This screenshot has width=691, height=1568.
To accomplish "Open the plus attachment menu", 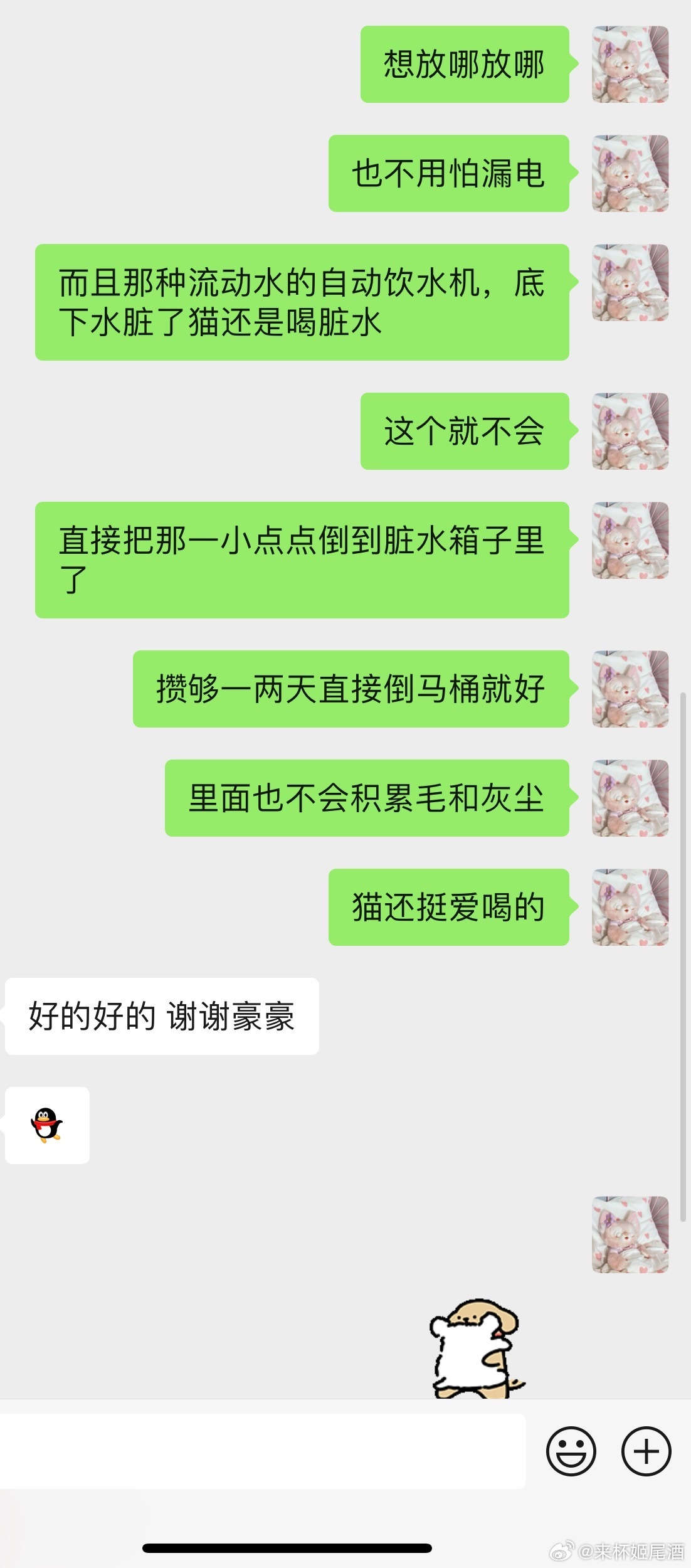I will pyautogui.click(x=646, y=1451).
